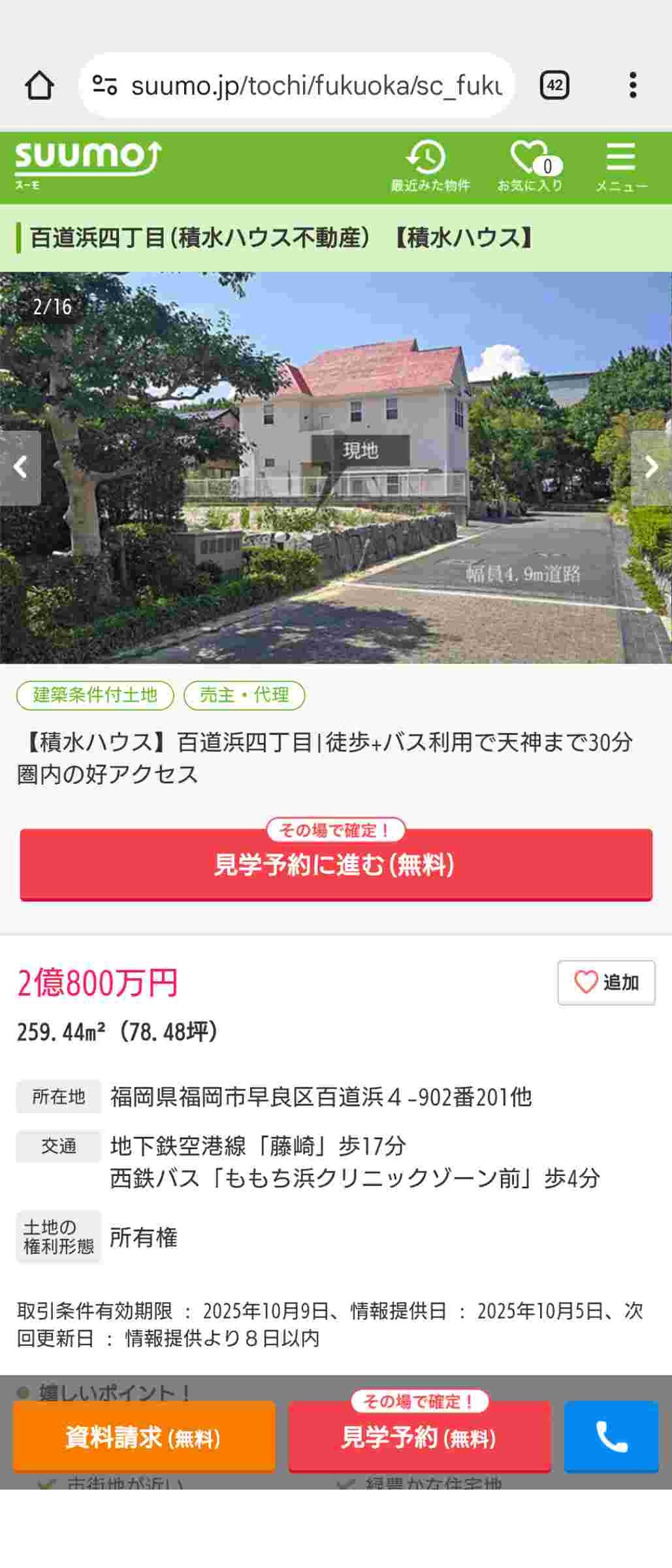Image resolution: width=672 pixels, height=1568 pixels.
Task: Add this property with 追加 heart button
Action: point(605,982)
